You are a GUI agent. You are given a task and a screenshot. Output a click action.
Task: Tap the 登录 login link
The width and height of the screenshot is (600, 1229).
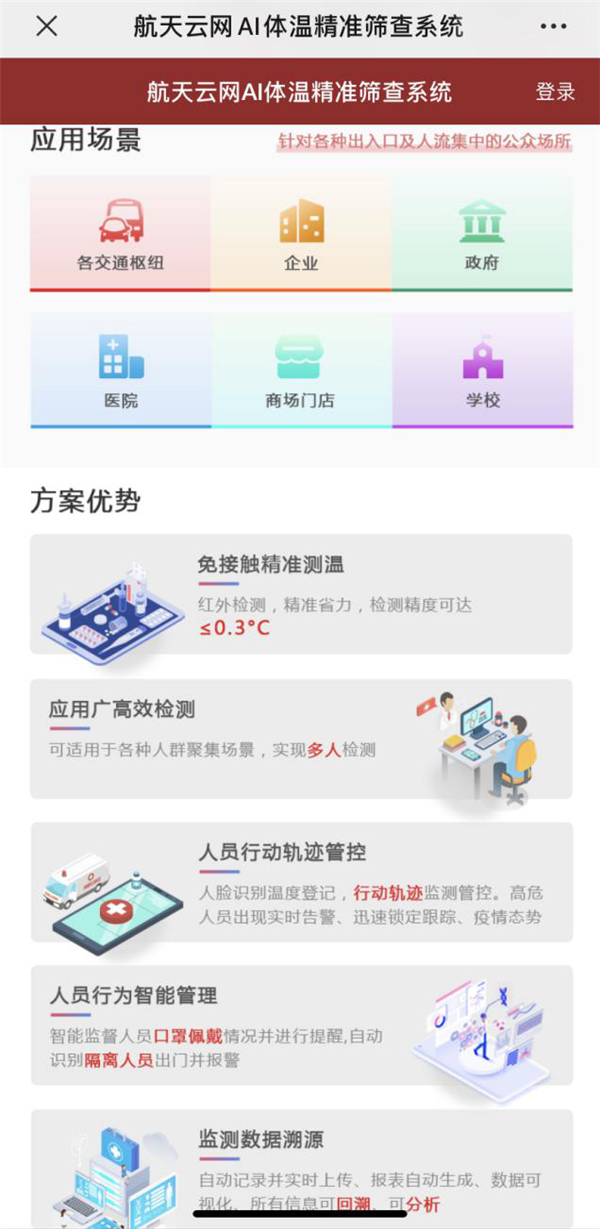(x=555, y=92)
